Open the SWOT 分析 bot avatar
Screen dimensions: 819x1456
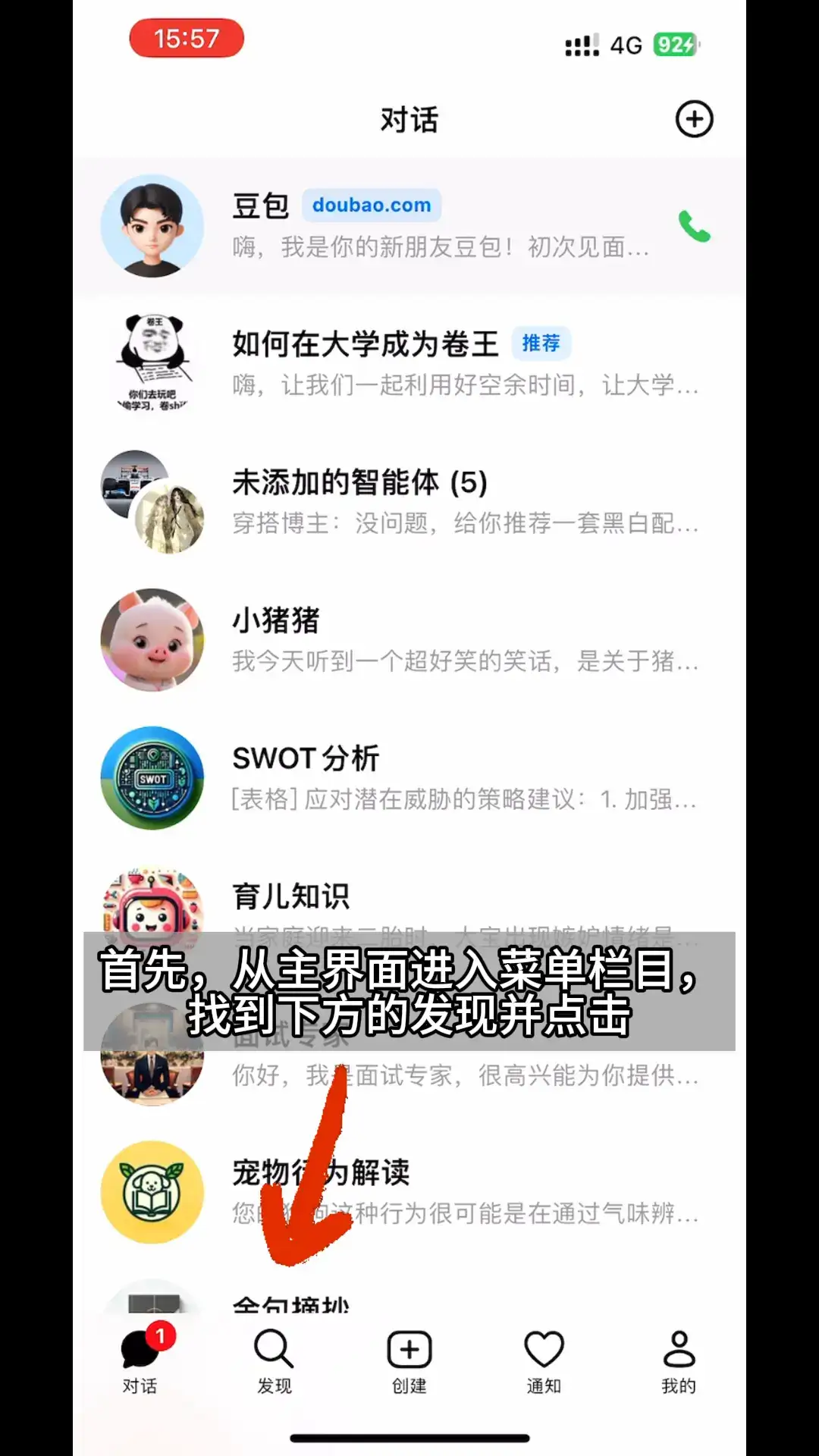pos(152,778)
